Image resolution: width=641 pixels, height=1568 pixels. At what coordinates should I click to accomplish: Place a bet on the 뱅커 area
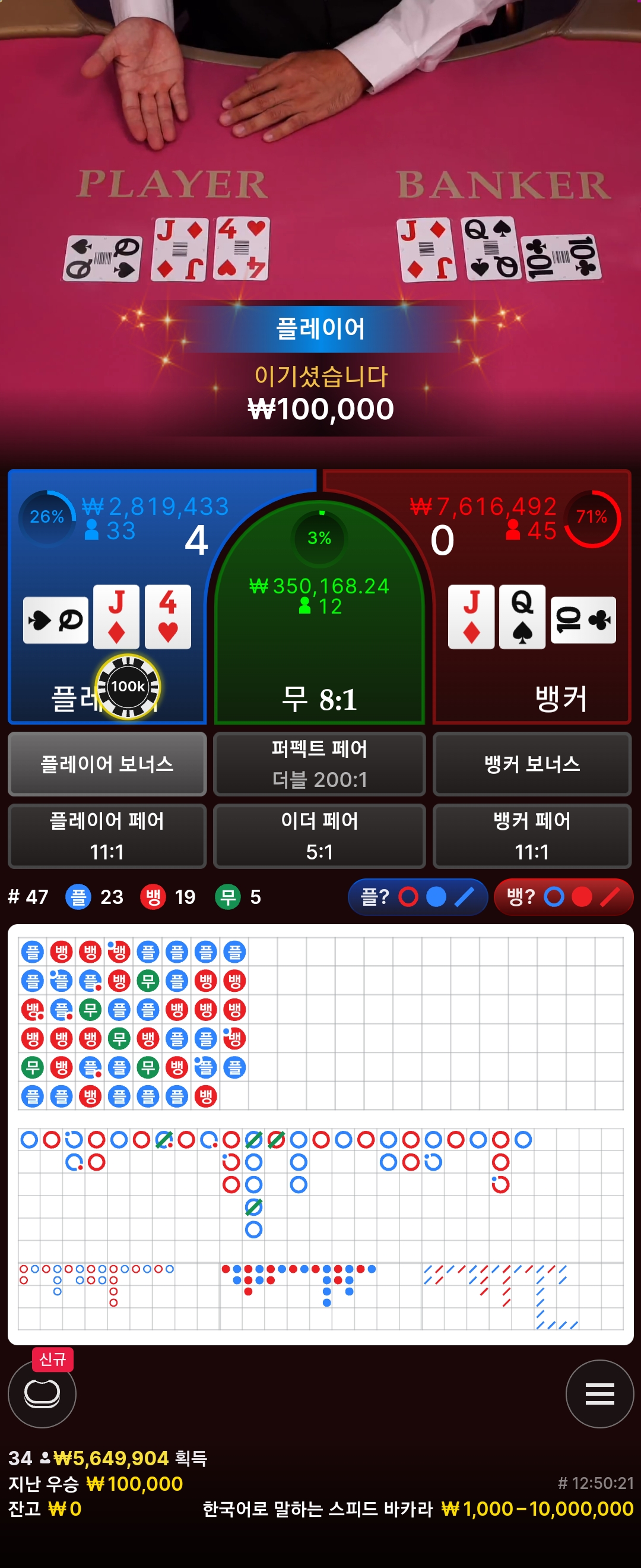(532, 596)
